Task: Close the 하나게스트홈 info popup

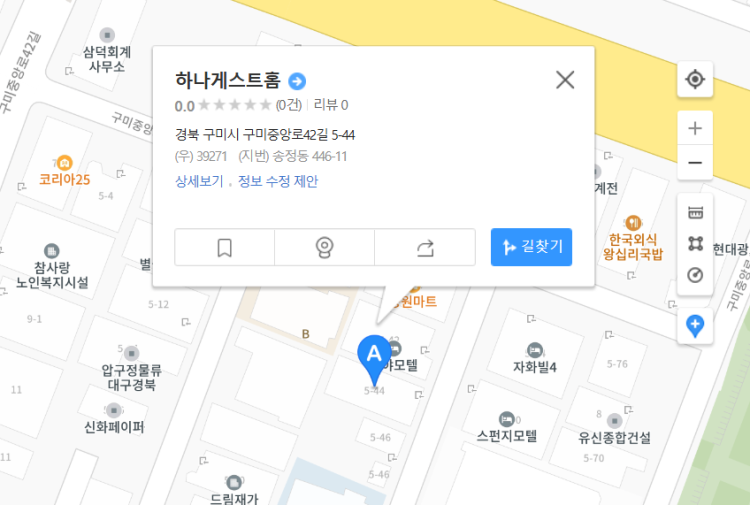Action: 565,80
